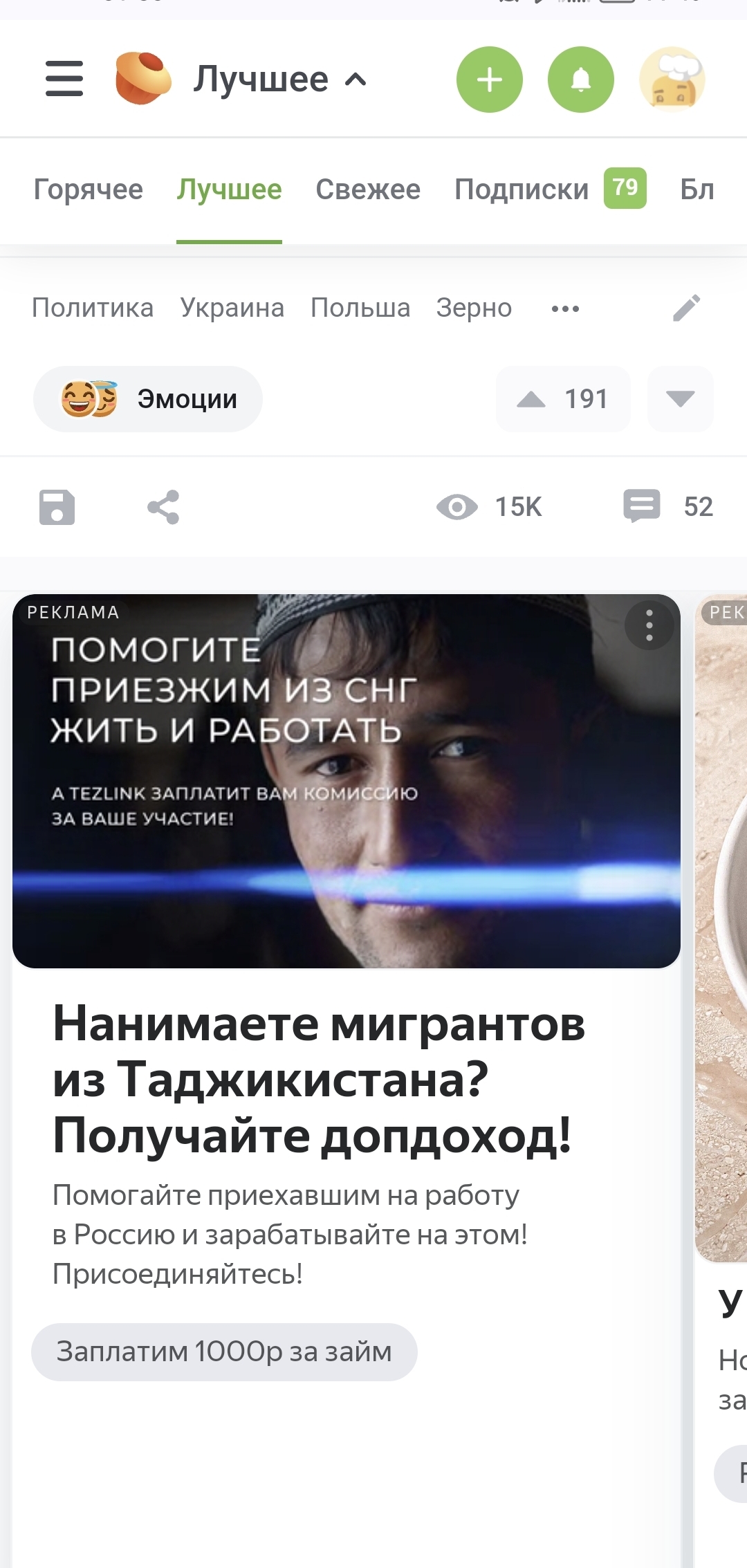Downvote the post

click(680, 399)
